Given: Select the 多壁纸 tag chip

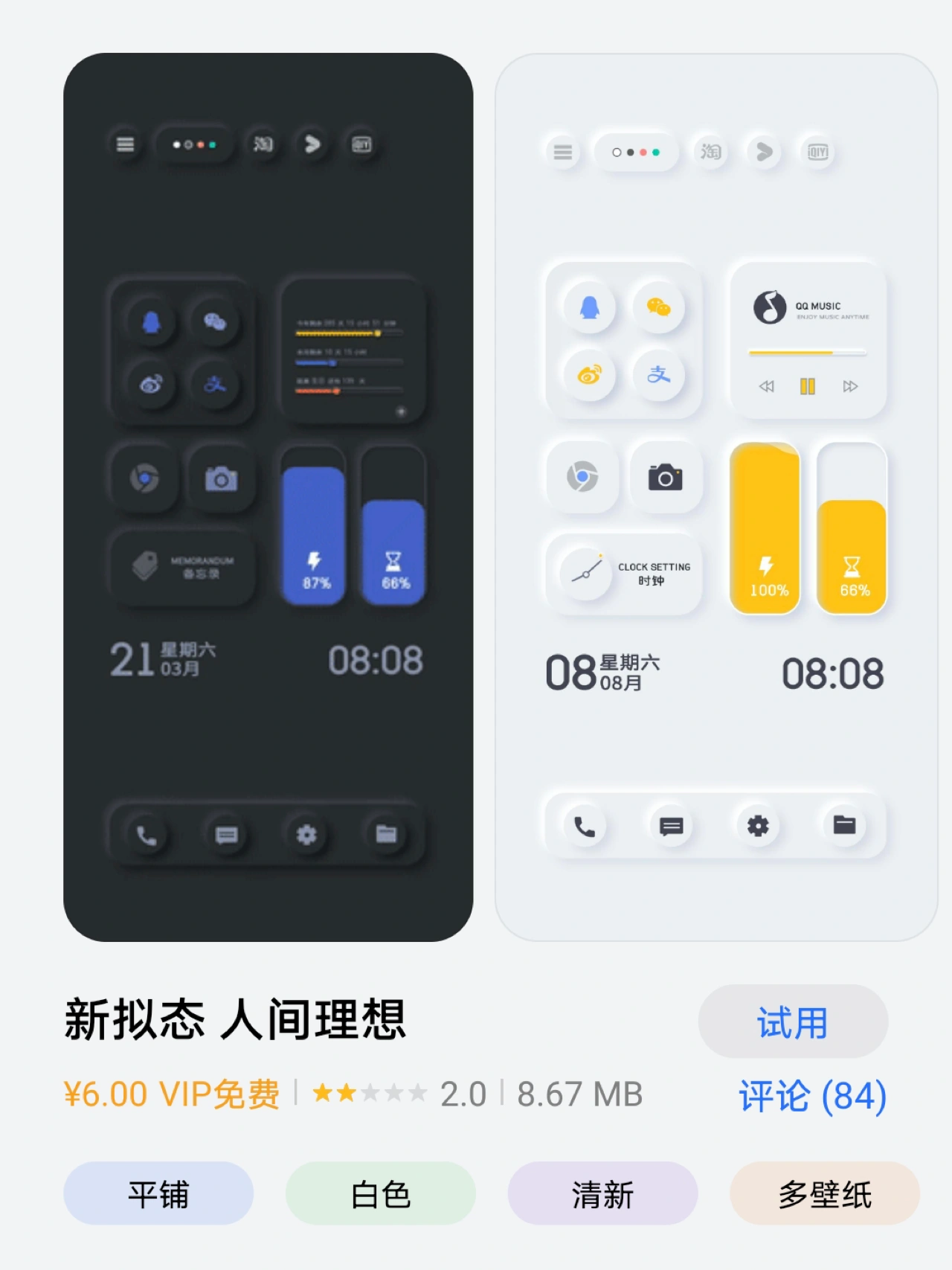Looking at the screenshot, I should 824,1193.
